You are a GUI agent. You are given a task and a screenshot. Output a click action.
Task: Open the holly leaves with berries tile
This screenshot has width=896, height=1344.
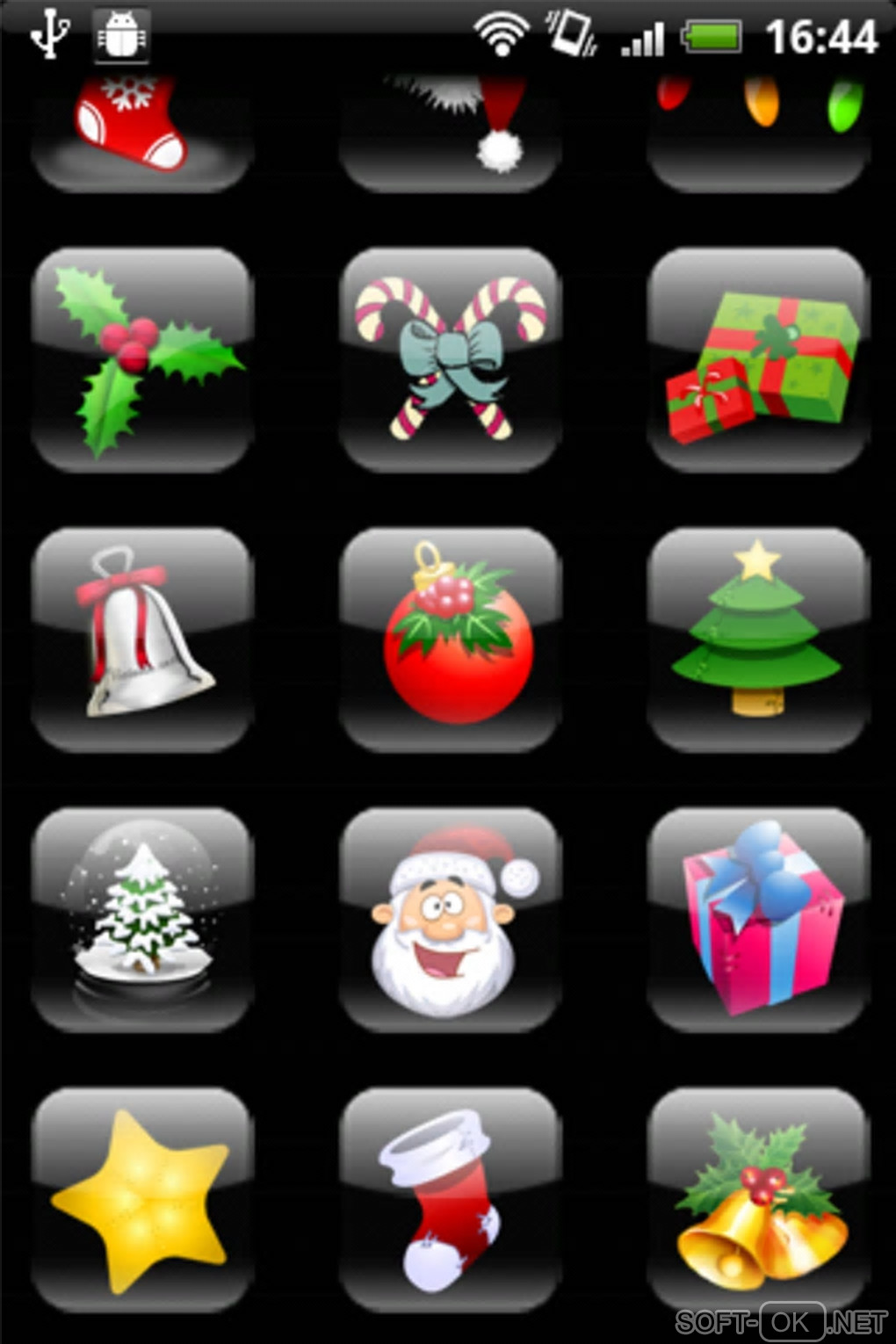pos(142,359)
